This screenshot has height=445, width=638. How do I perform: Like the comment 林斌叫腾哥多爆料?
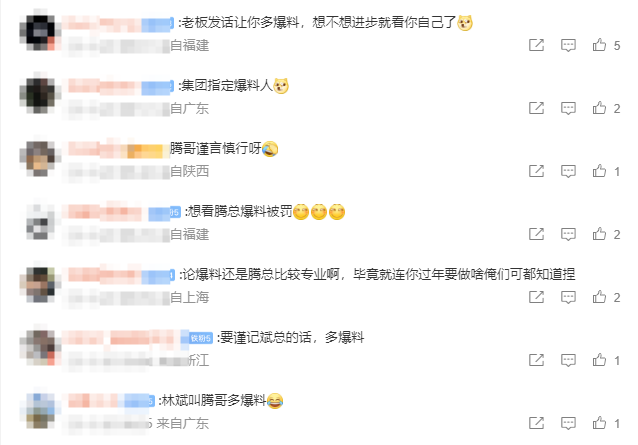tap(599, 423)
